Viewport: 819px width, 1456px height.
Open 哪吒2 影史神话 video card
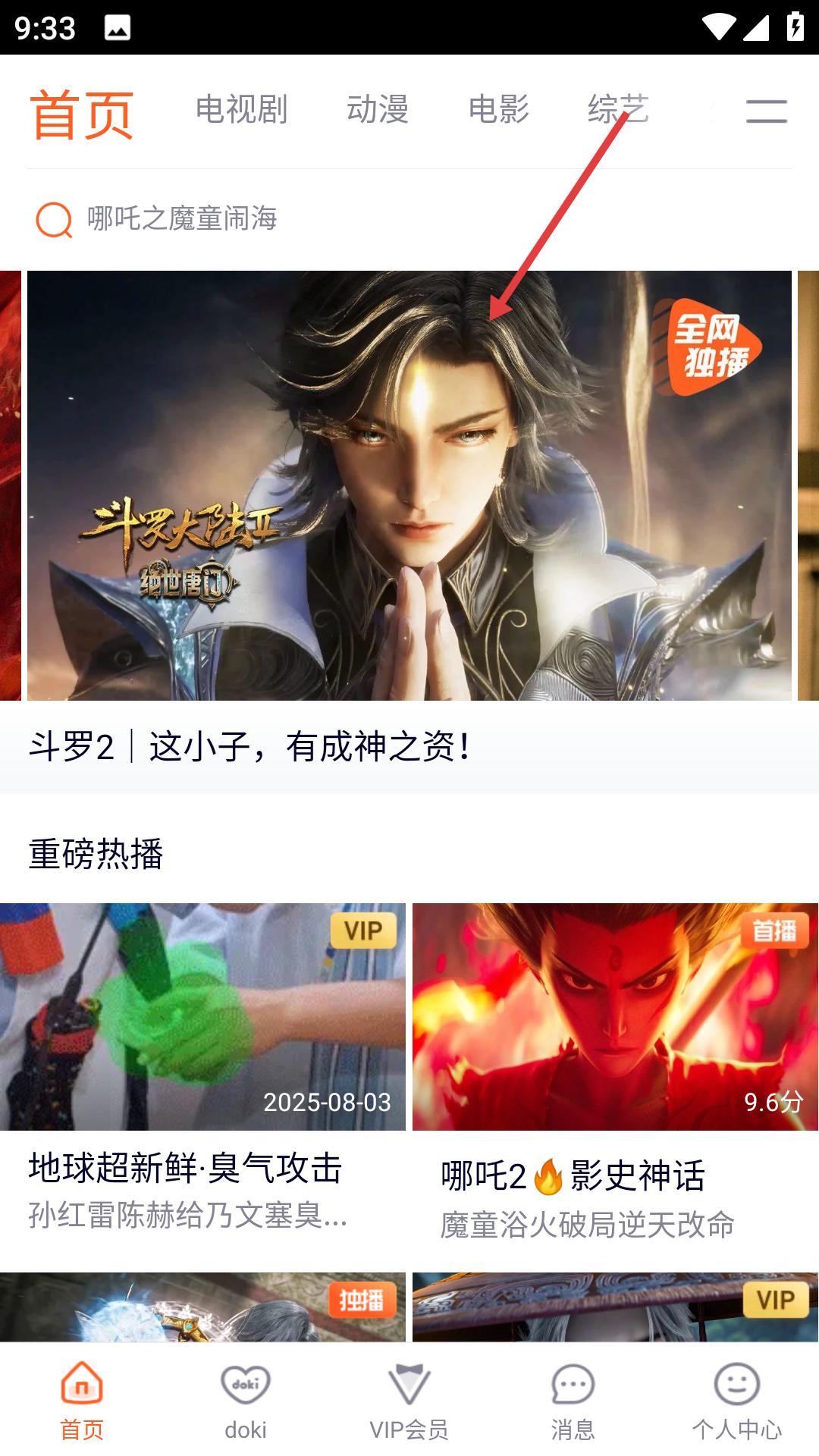pyautogui.click(x=615, y=1073)
